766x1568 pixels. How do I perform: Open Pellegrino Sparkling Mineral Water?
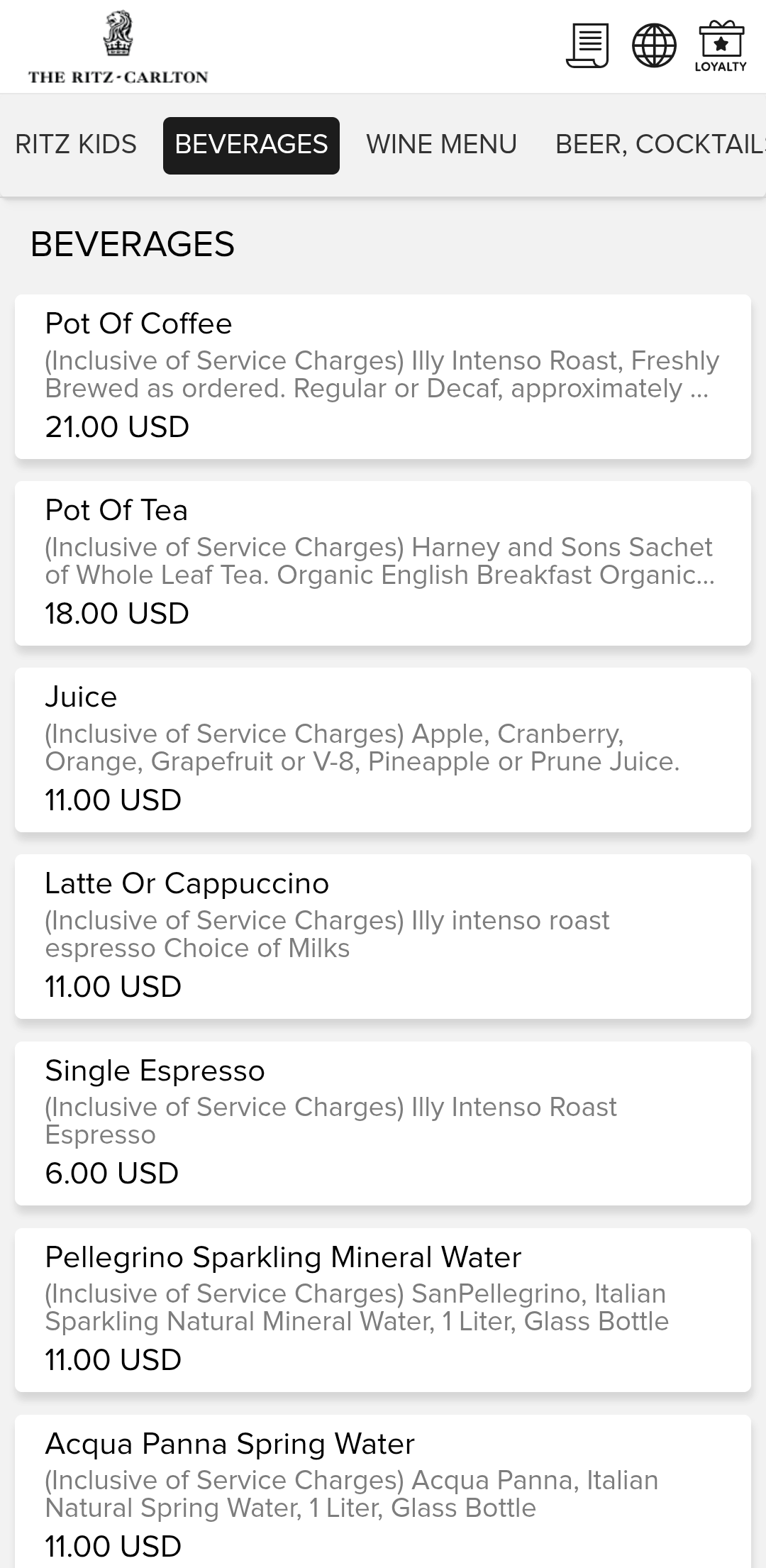[383, 1309]
